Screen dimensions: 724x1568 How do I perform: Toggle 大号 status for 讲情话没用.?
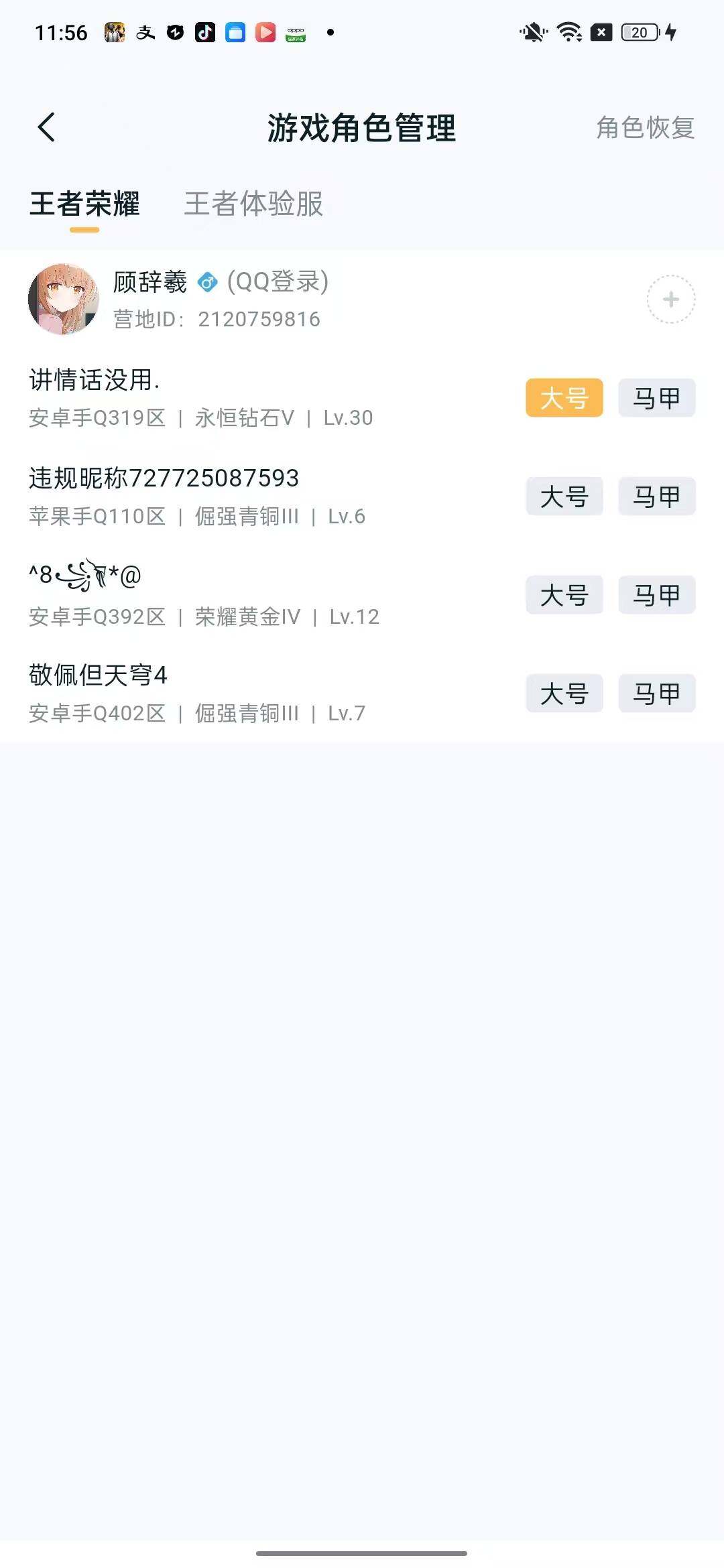pyautogui.click(x=564, y=398)
